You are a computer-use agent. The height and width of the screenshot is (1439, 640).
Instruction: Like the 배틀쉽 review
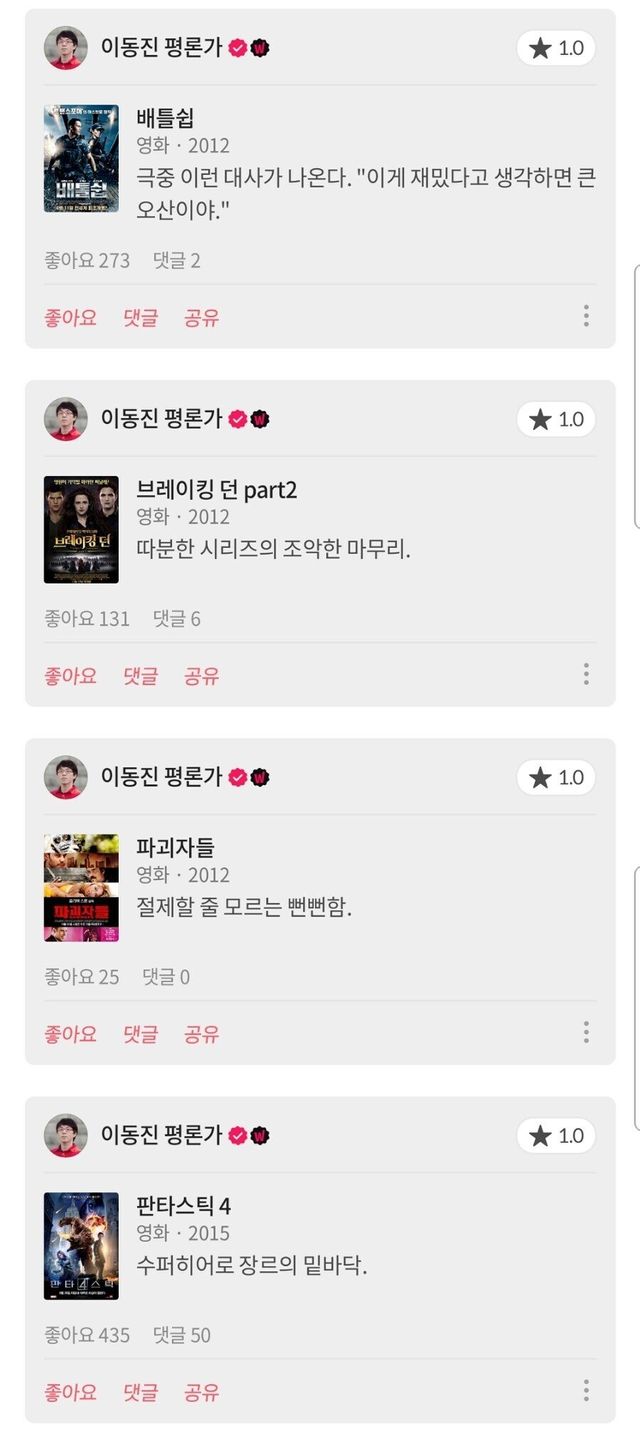(70, 318)
